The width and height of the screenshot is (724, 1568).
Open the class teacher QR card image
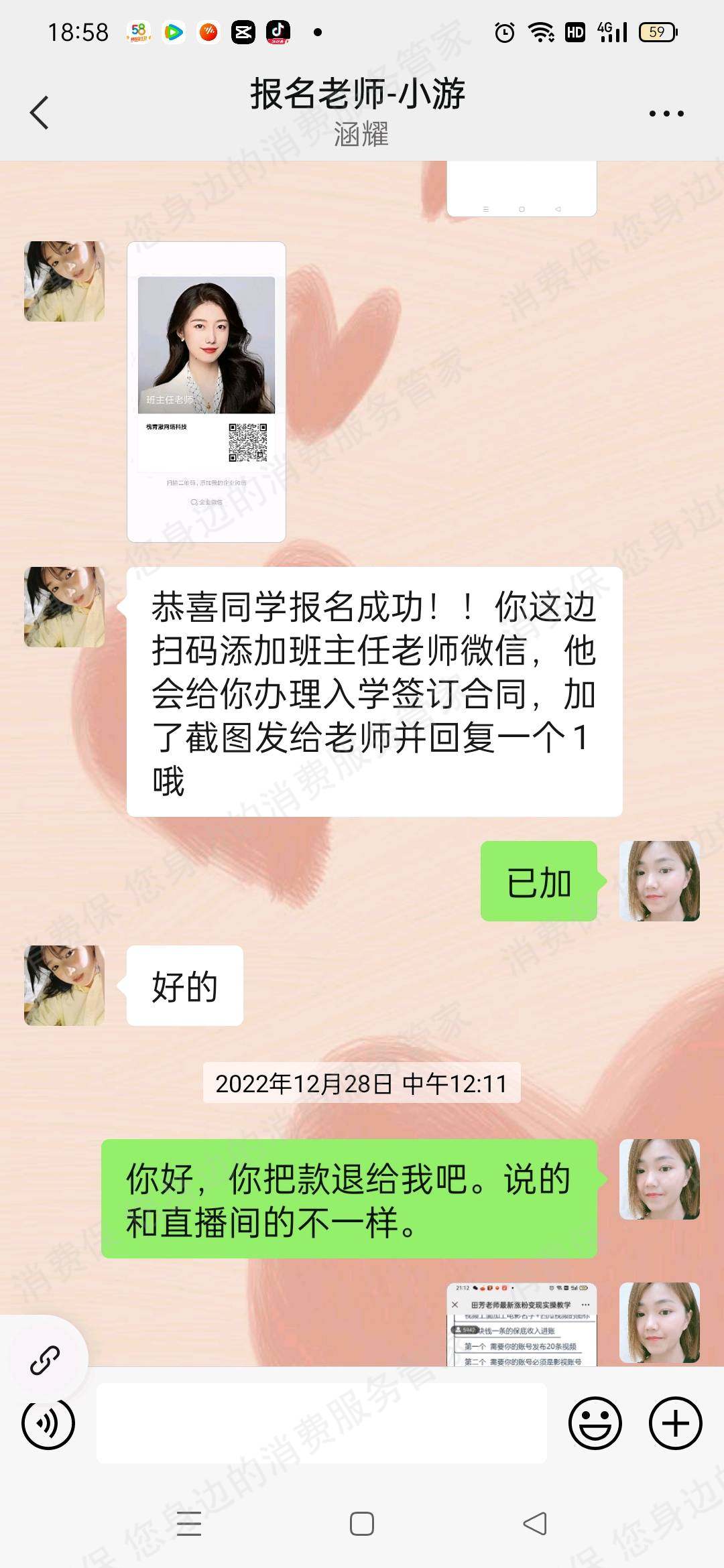point(206,391)
